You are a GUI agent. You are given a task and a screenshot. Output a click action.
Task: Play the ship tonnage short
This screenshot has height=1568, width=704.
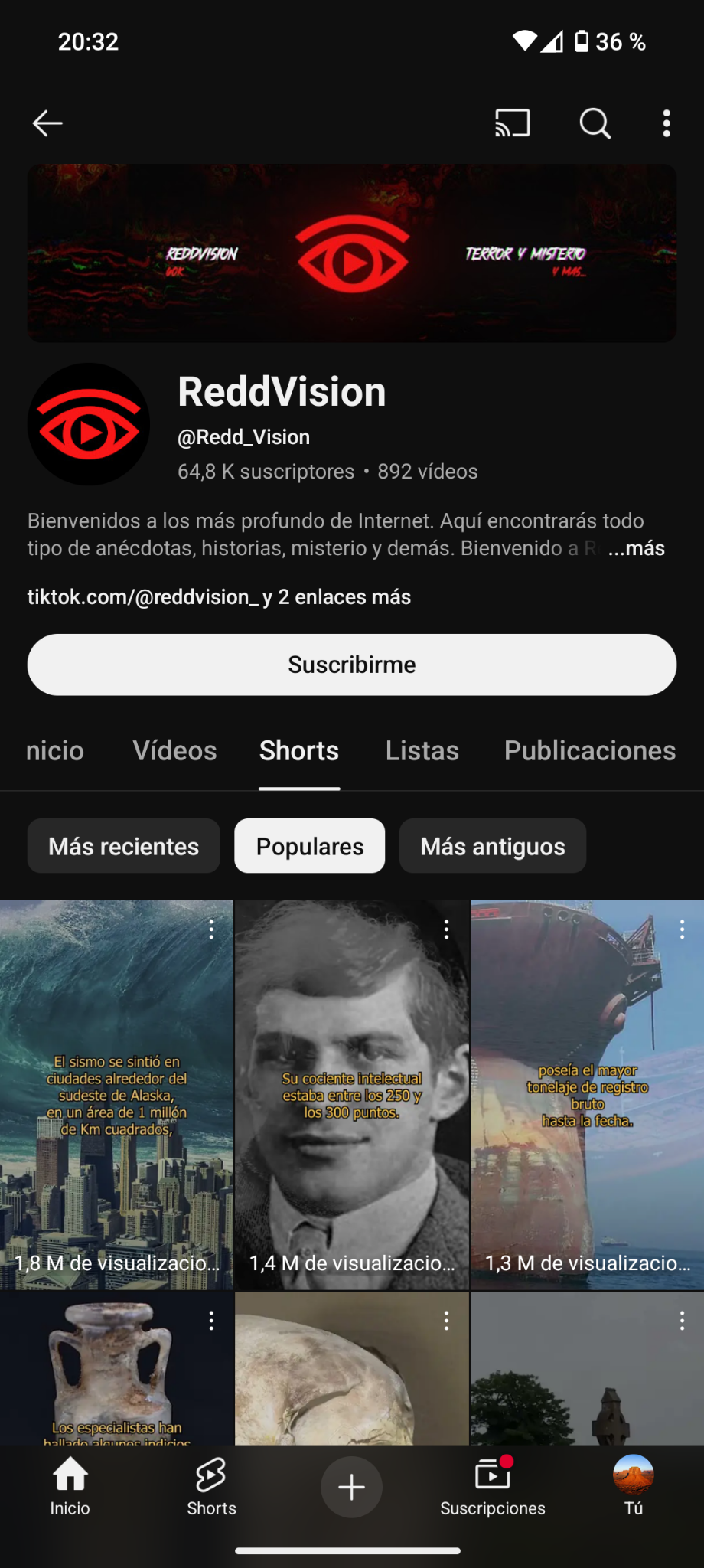(x=587, y=1095)
